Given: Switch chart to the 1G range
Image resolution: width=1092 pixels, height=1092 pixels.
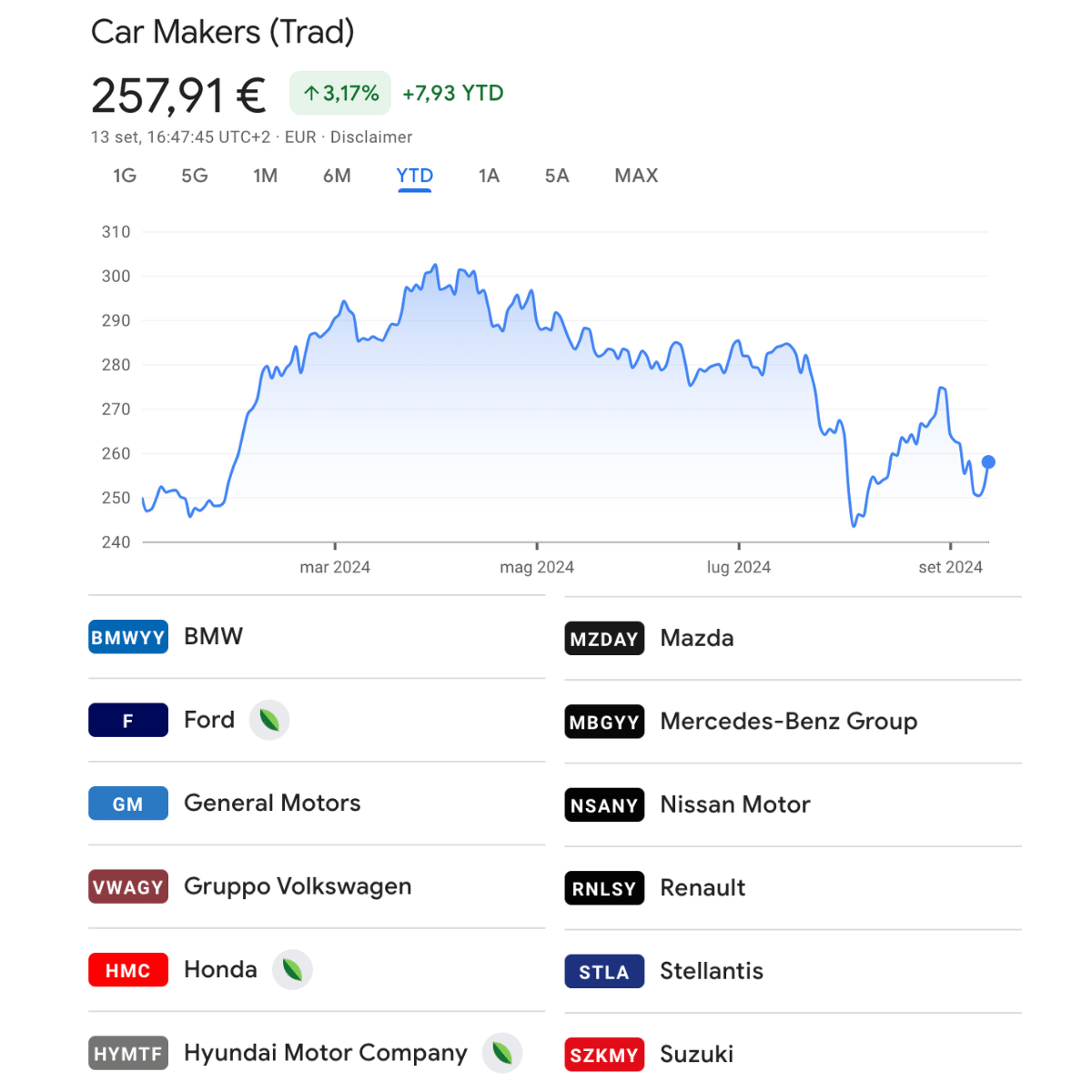Looking at the screenshot, I should pos(125,176).
